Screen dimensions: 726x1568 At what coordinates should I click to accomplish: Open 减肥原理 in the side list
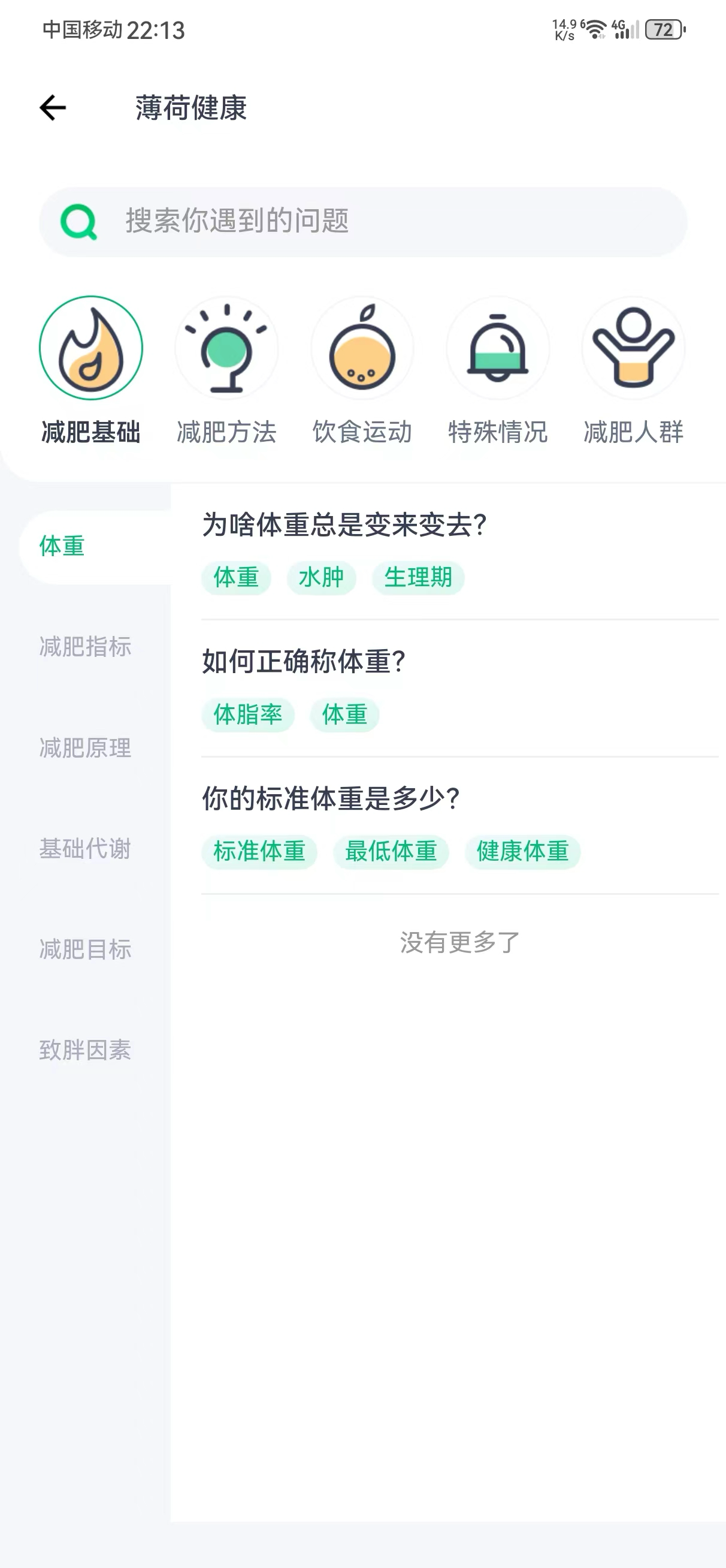point(85,747)
